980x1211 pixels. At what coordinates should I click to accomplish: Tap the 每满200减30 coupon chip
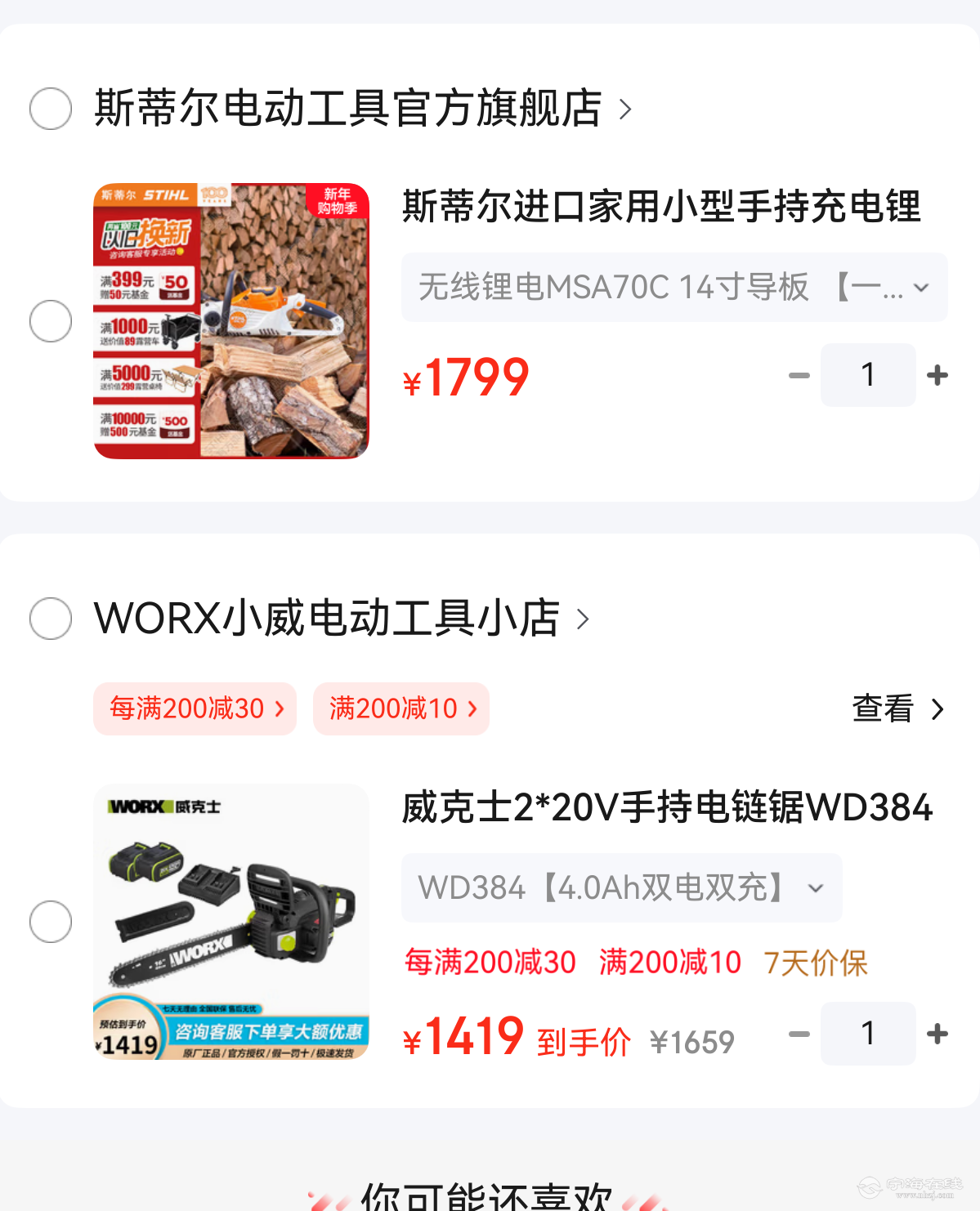click(195, 708)
